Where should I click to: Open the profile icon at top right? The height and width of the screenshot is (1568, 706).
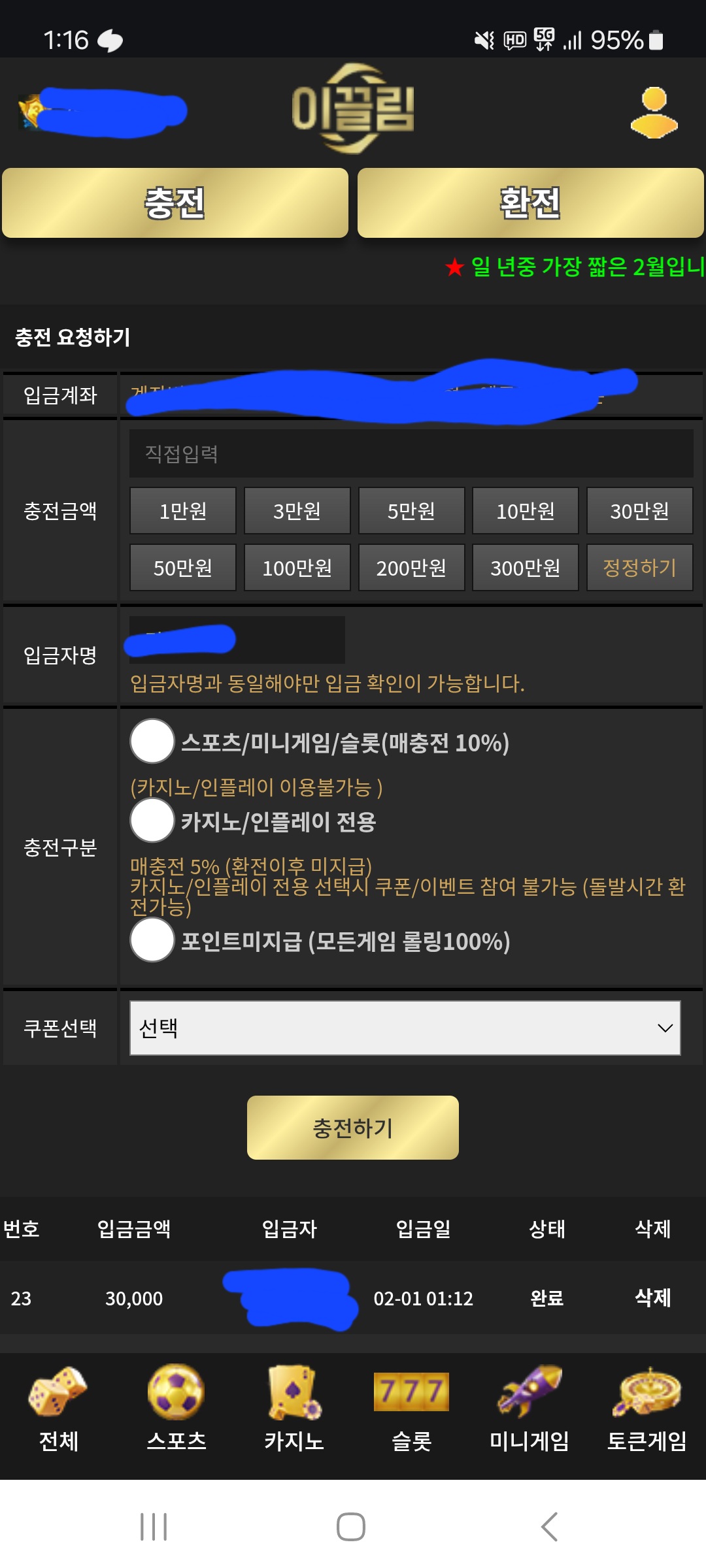[x=654, y=112]
